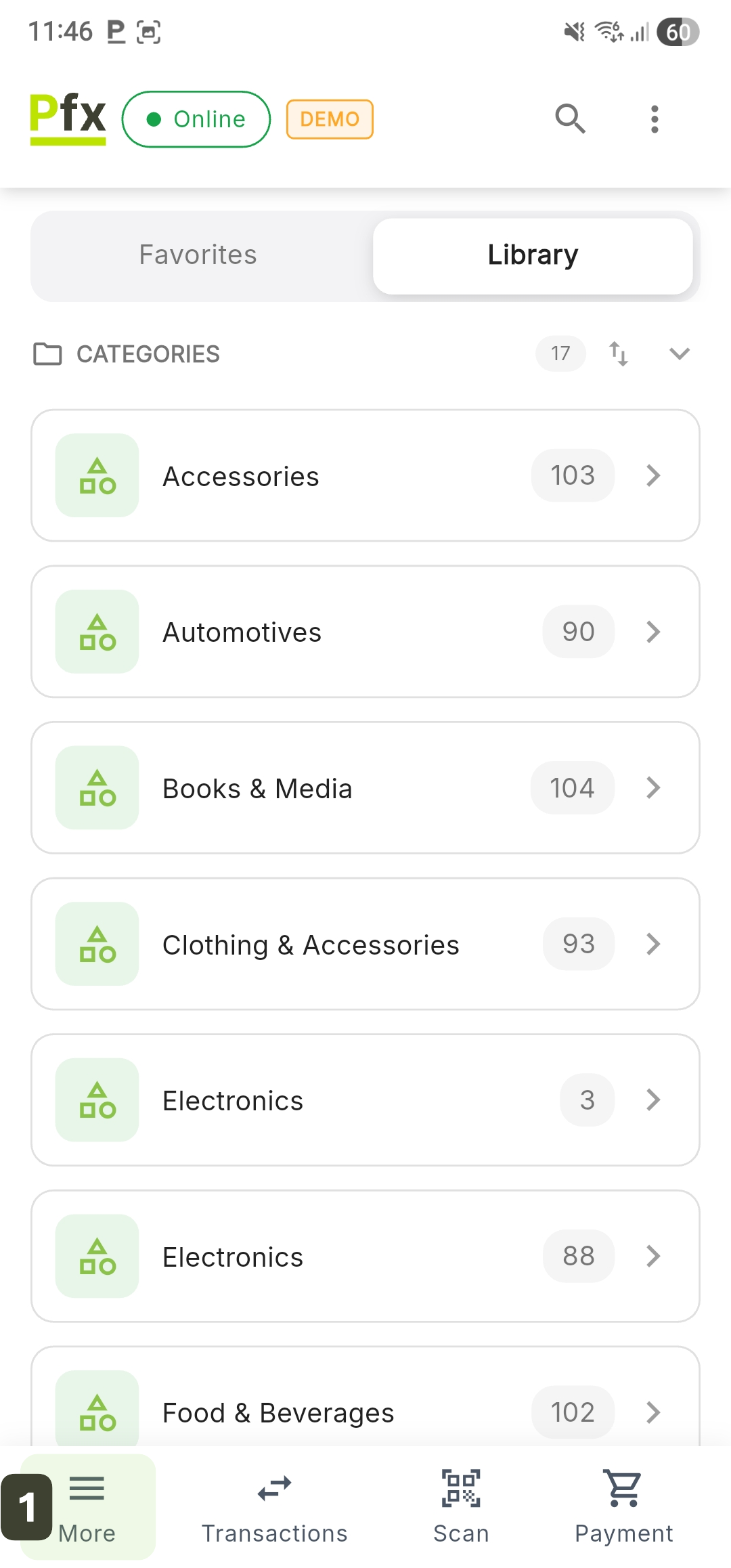The image size is (731, 1568).
Task: Launch the Scan tab
Action: pyautogui.click(x=461, y=1507)
